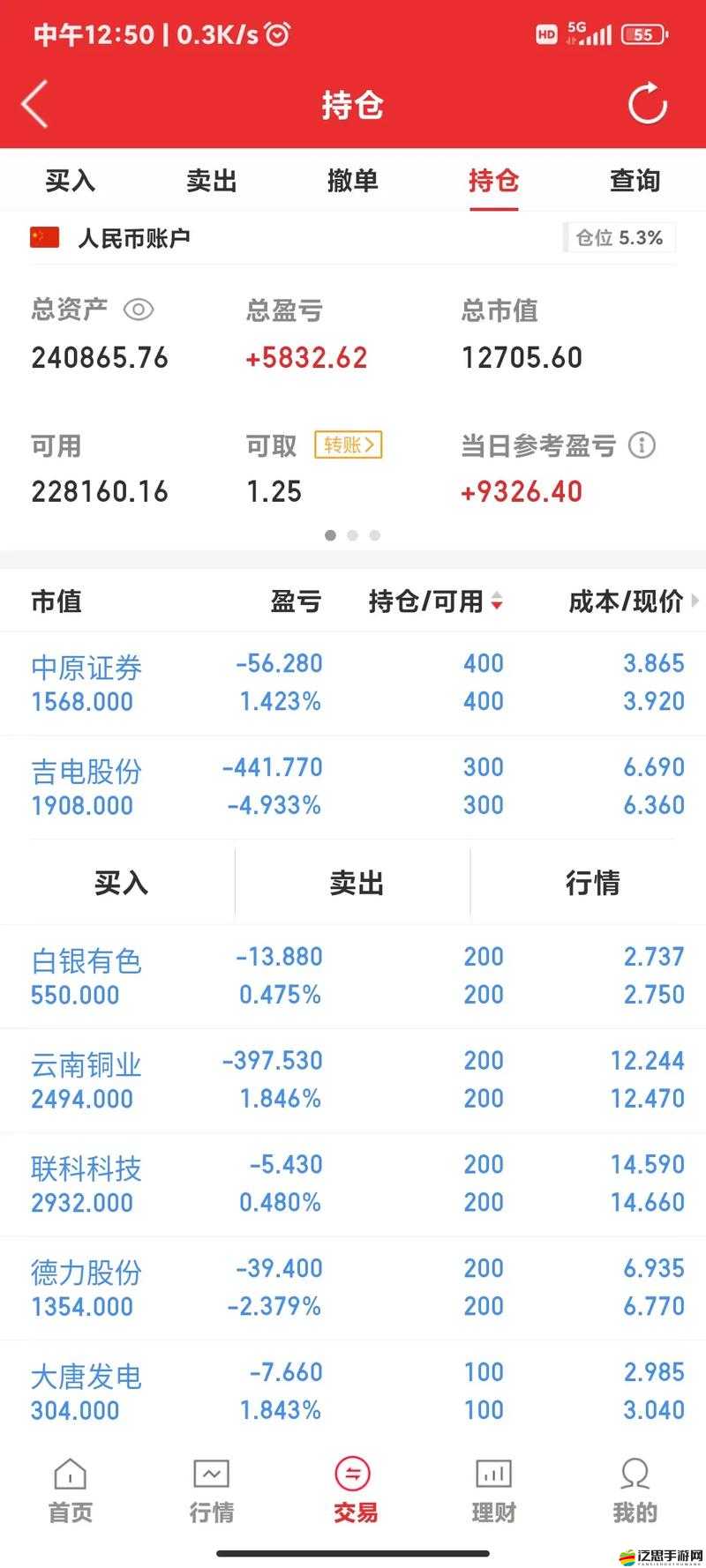Expand the 成本/现价 column arrow
Screen dimensions: 706x1568
coord(696,602)
